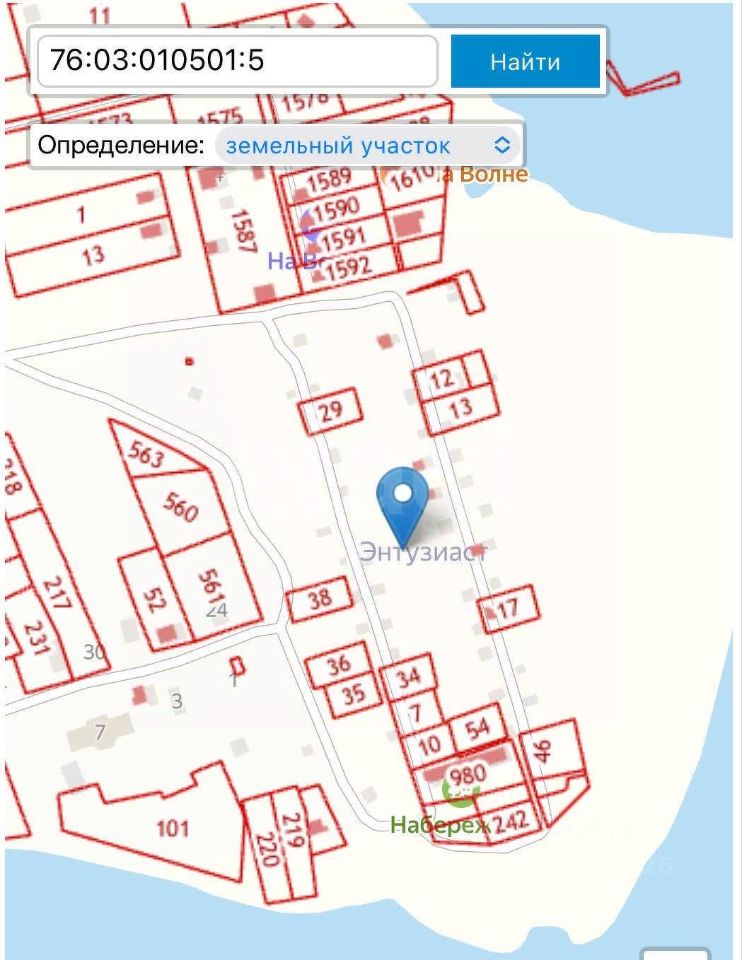Tap the Найти button
The height and width of the screenshot is (960, 742).
525,62
